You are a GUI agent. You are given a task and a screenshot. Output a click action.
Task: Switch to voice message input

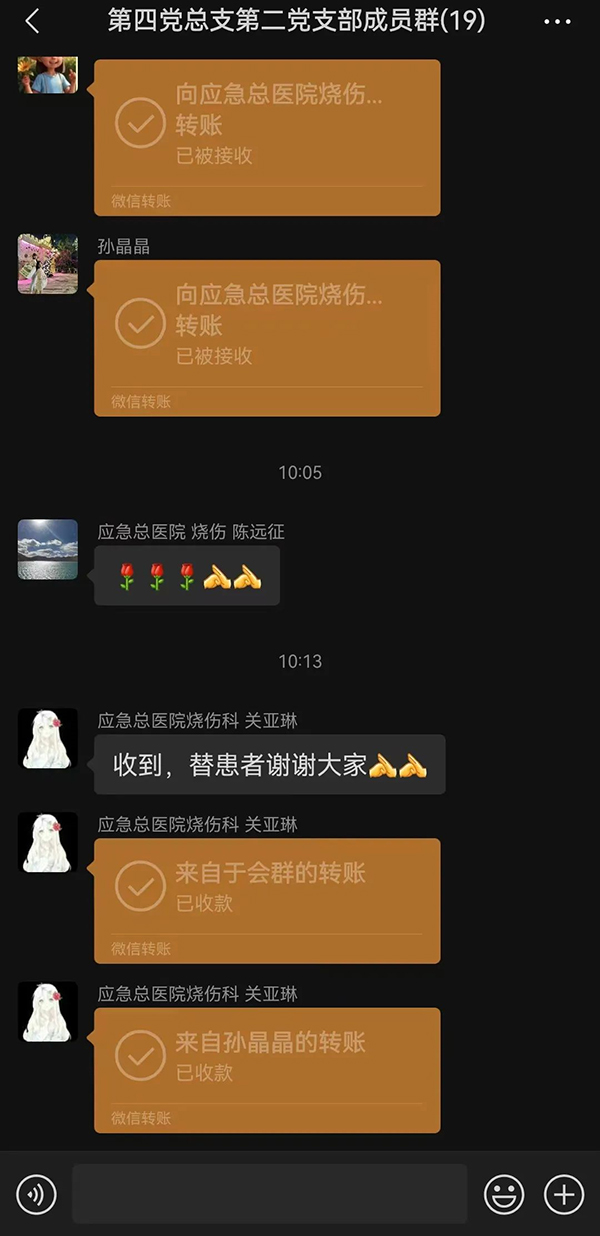(37, 1194)
